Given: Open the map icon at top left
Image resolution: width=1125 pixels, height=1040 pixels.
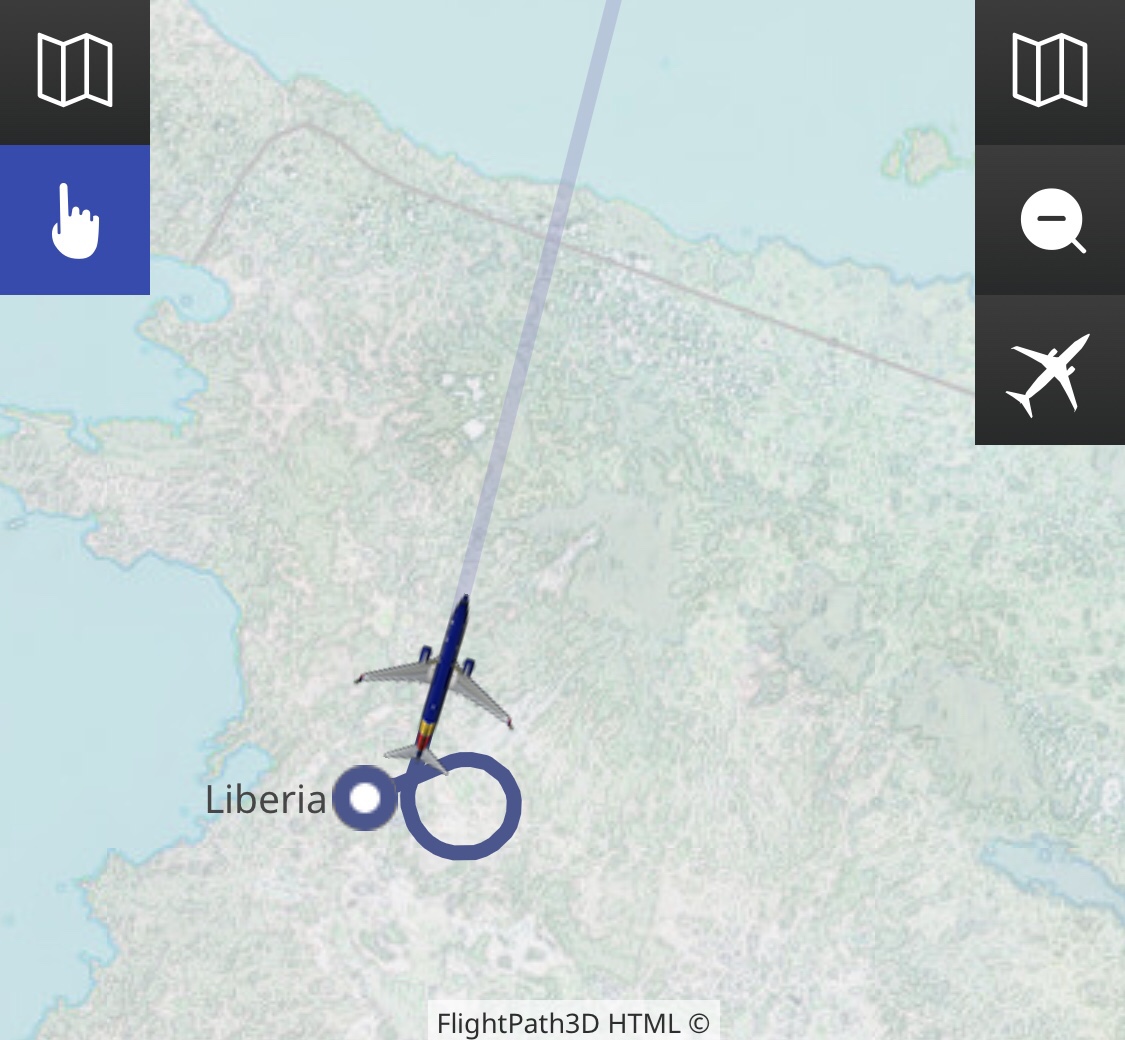Looking at the screenshot, I should [75, 70].
